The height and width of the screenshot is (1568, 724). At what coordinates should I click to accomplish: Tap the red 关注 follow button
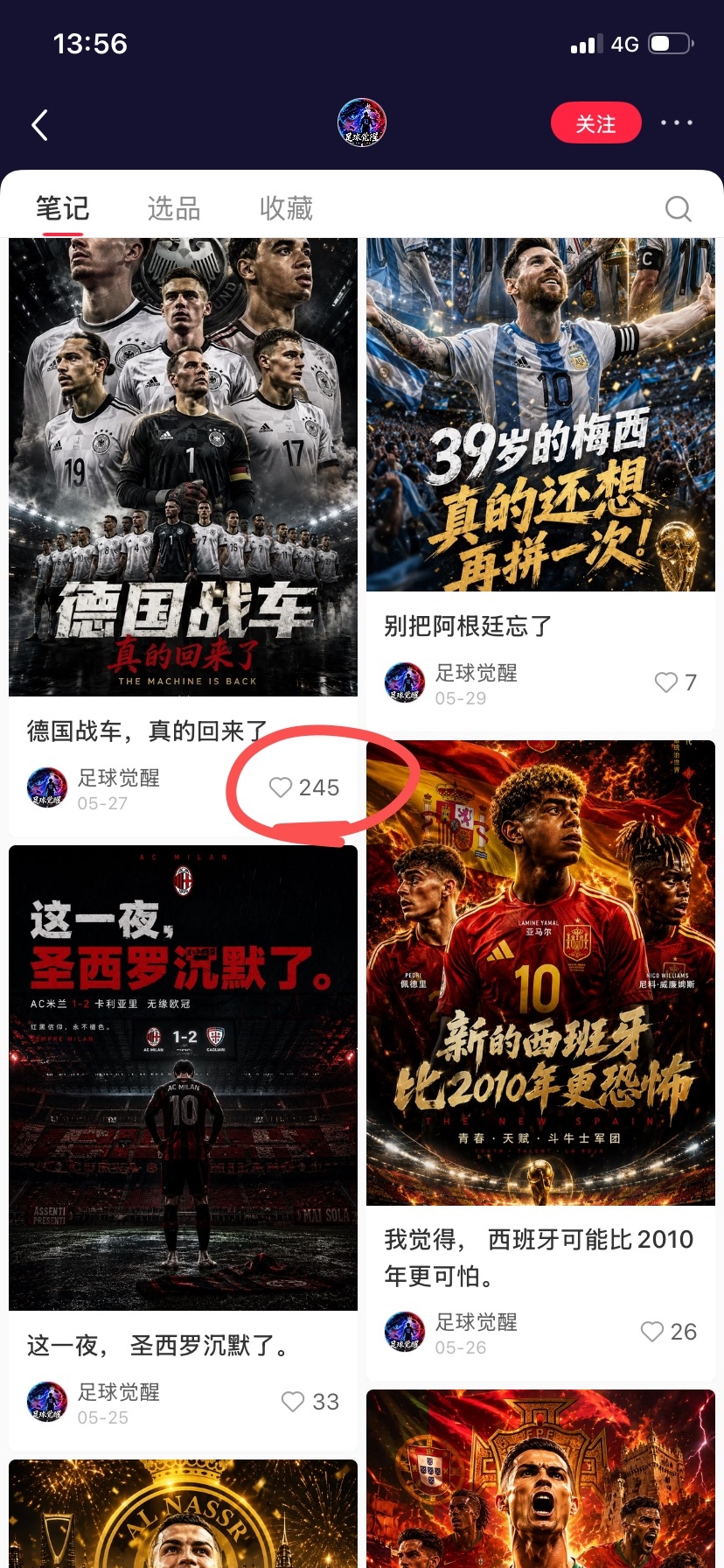pyautogui.click(x=595, y=123)
